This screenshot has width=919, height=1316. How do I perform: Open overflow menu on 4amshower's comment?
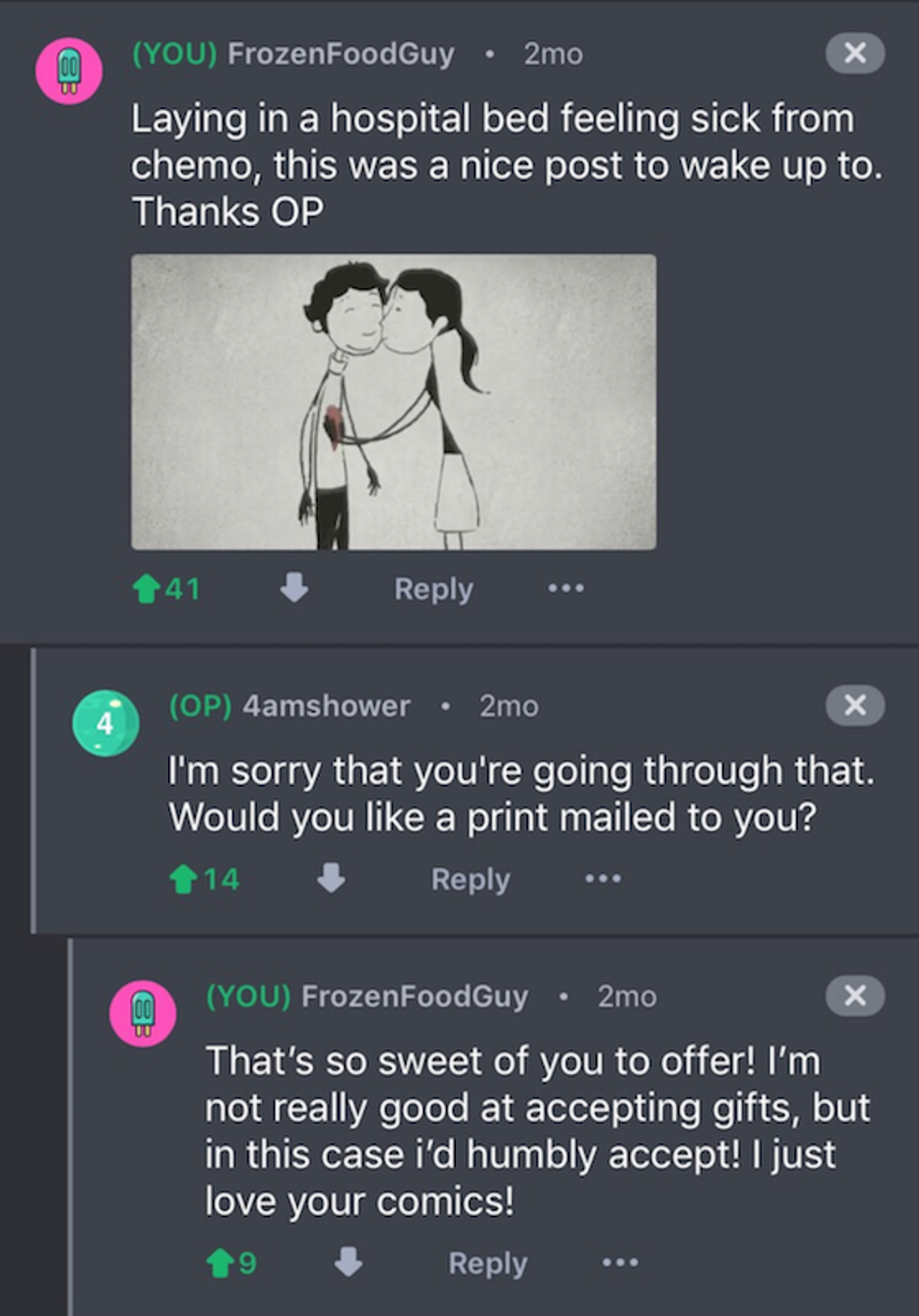click(602, 879)
